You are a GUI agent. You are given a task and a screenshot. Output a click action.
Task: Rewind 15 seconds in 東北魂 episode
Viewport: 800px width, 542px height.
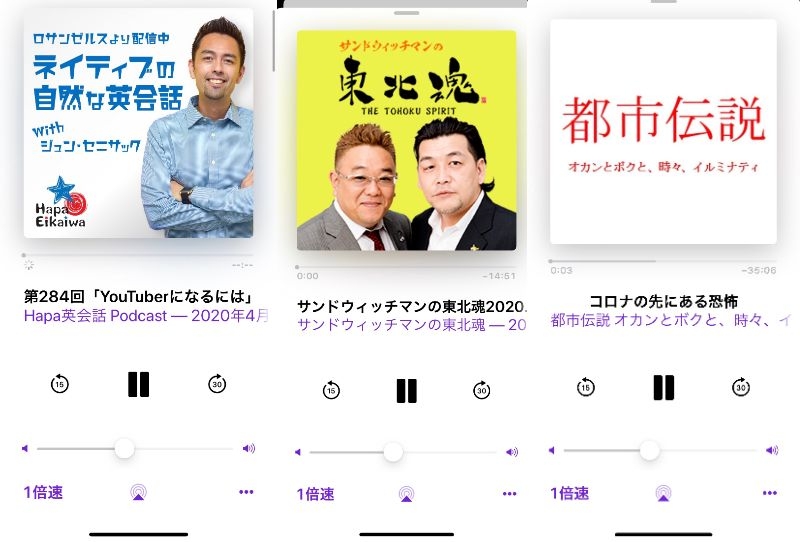coord(331,390)
